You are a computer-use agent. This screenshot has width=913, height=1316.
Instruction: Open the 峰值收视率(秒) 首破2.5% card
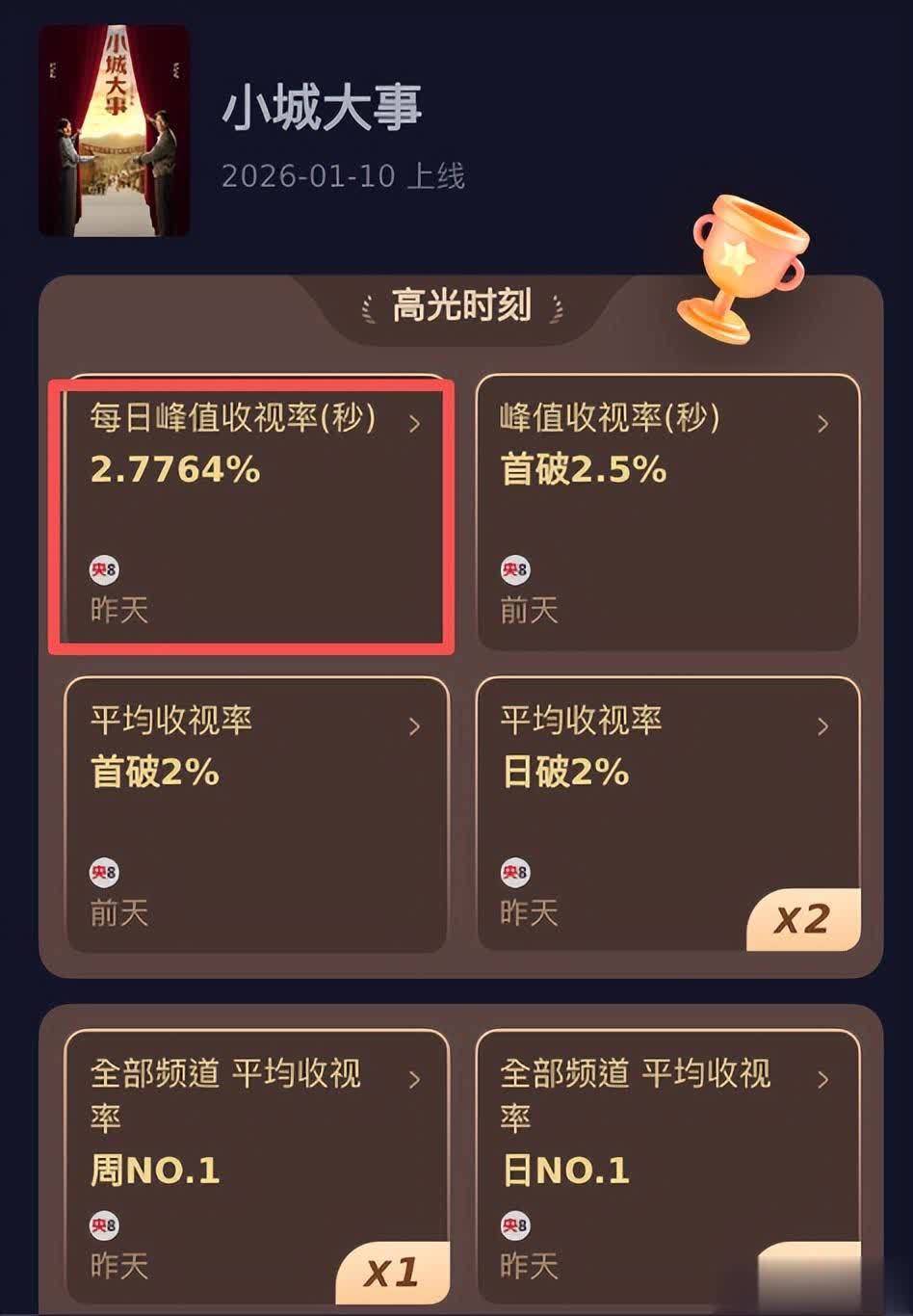point(666,513)
